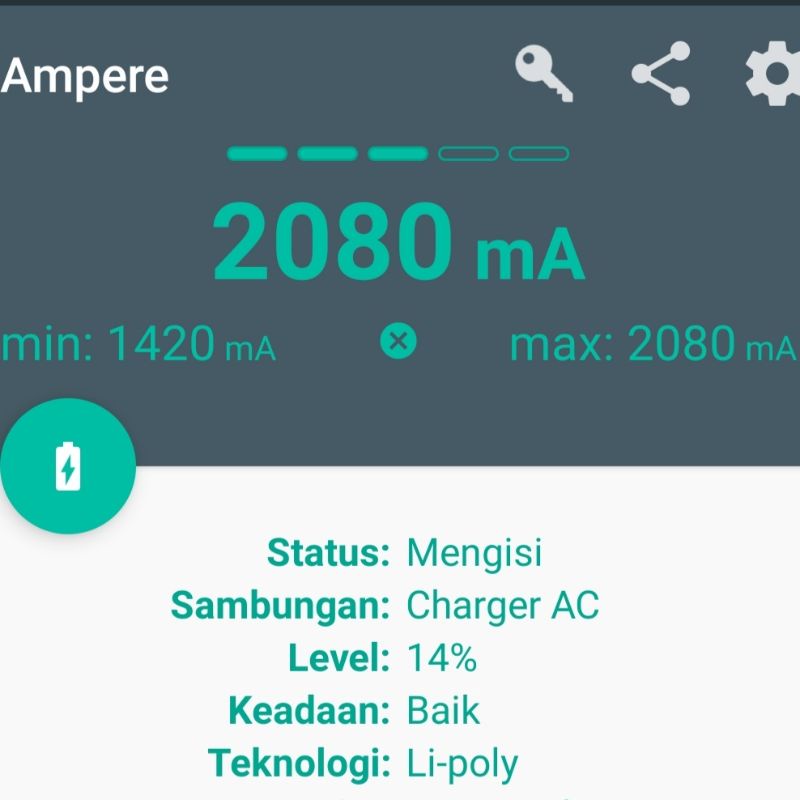Reset the min and max values
Viewport: 800px width, 800px height.
tap(398, 342)
